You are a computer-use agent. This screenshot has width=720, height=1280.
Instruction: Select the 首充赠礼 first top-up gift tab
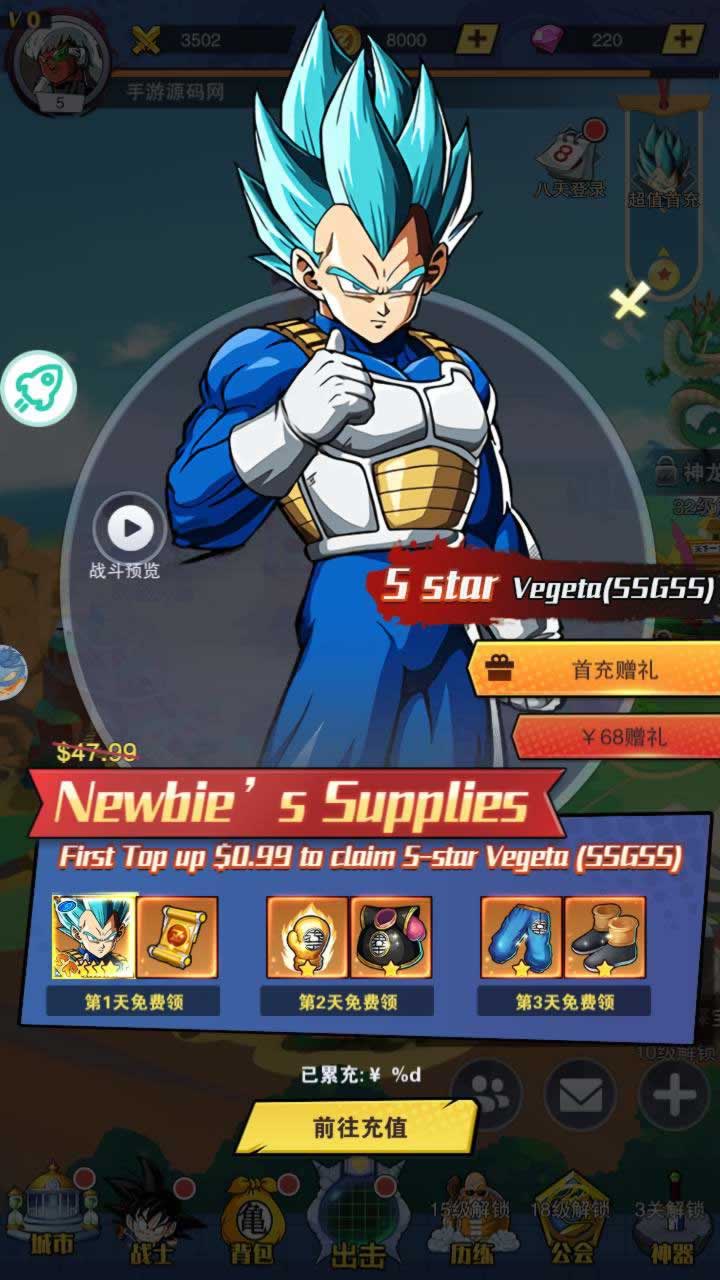[598, 669]
